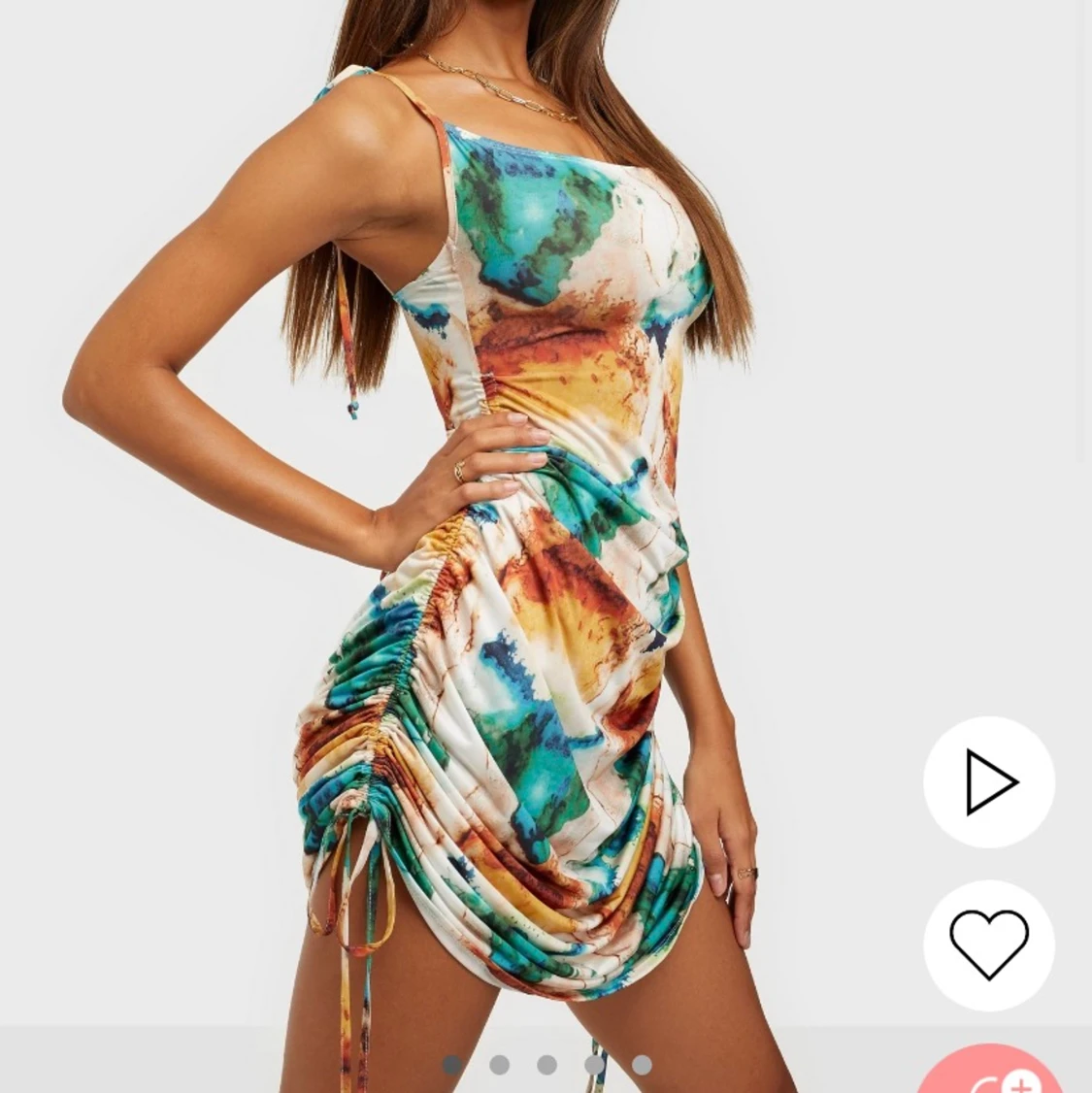Select the last image indicator dot
The image size is (1092, 1093).
[642, 1065]
